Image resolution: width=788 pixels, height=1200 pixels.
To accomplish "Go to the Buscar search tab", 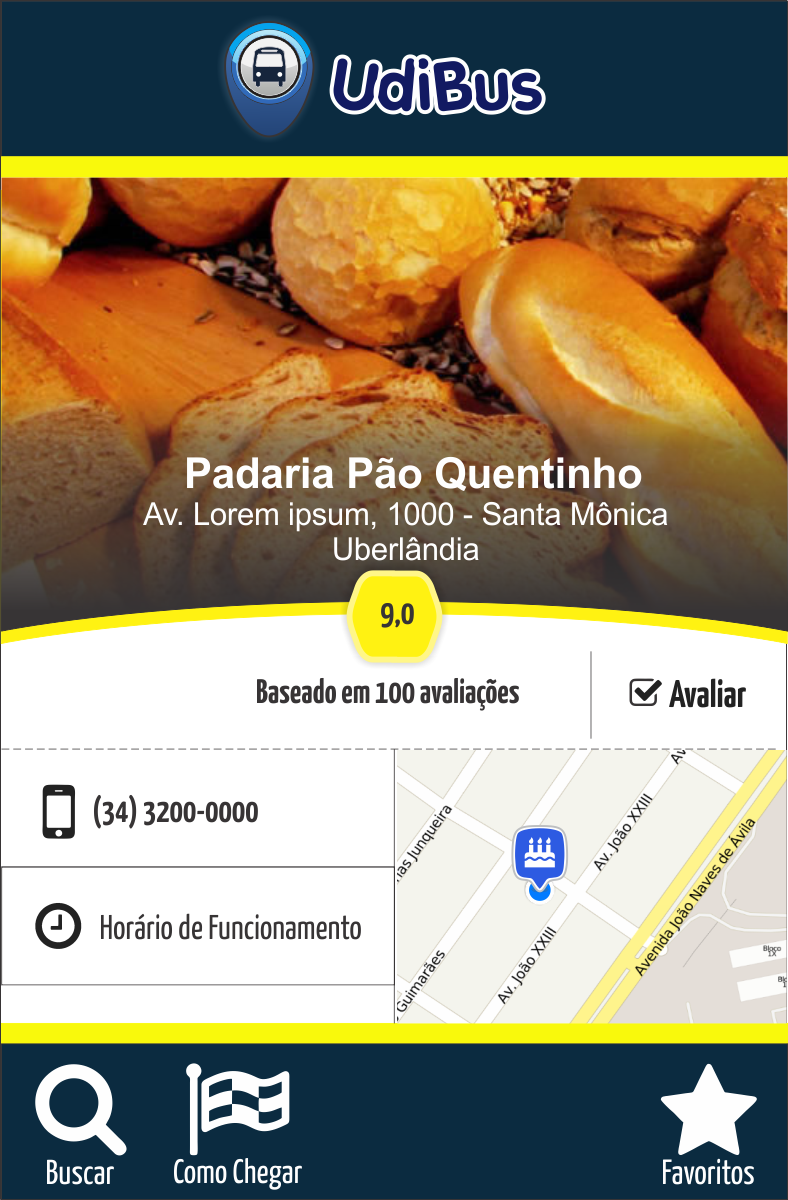I will 80,1125.
